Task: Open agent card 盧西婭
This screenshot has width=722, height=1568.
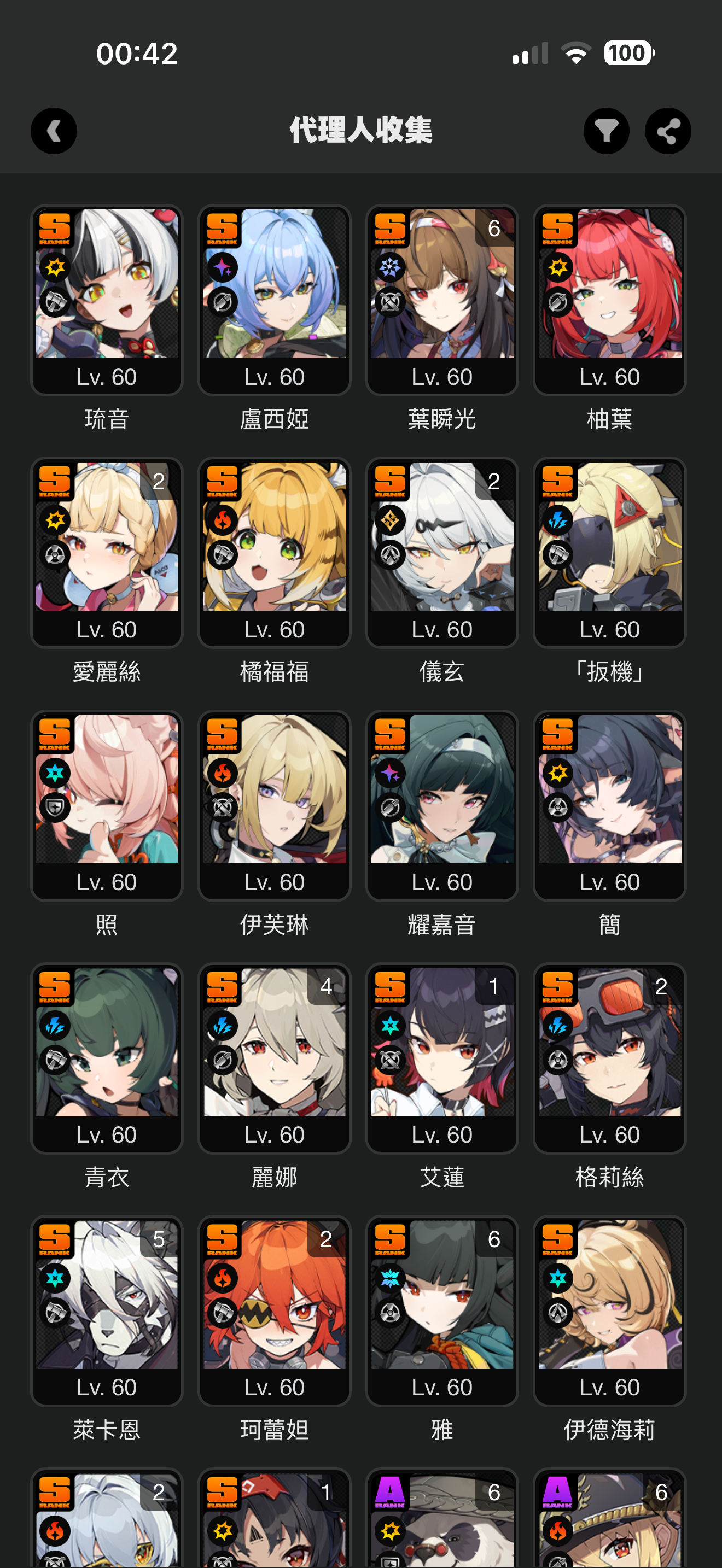Action: click(274, 300)
